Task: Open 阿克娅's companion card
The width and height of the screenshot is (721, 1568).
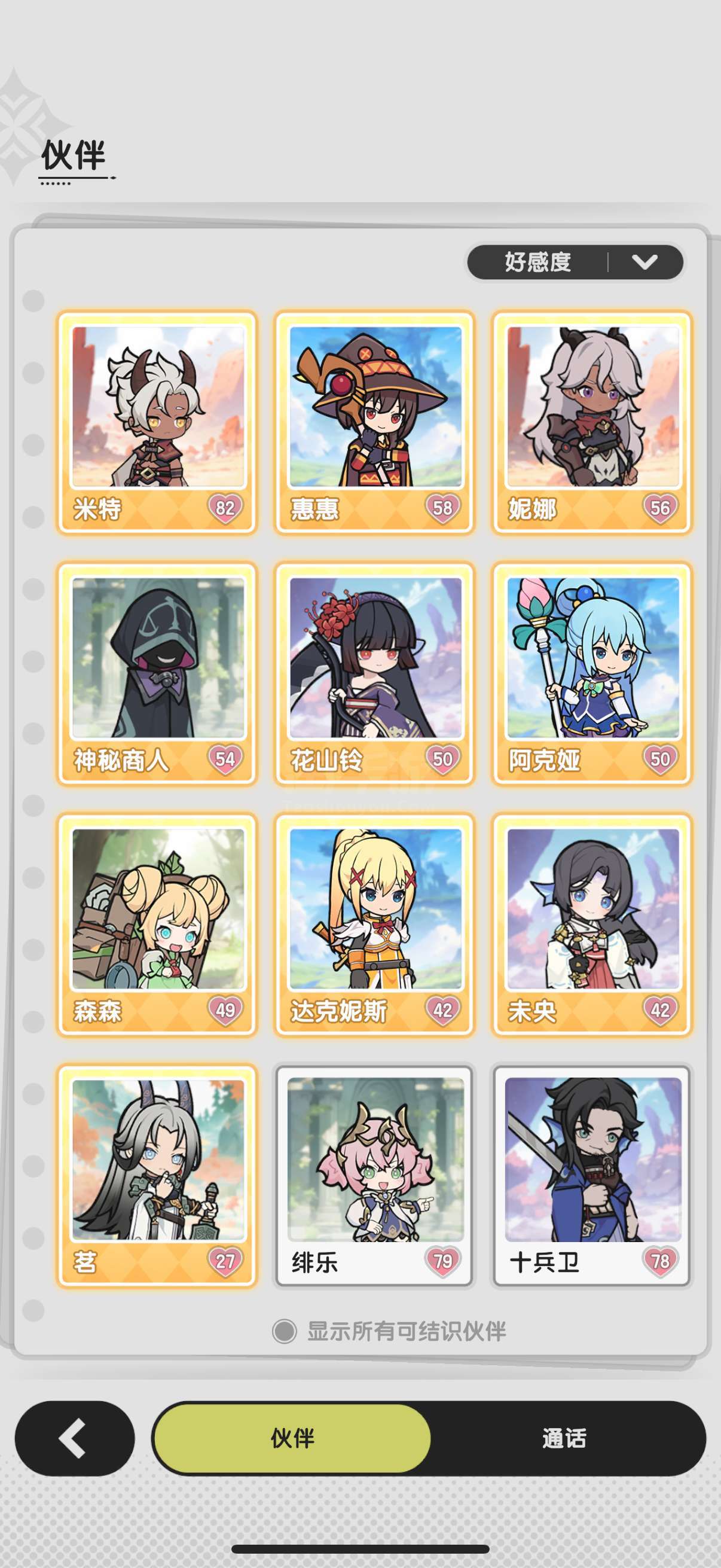Action: (592, 674)
